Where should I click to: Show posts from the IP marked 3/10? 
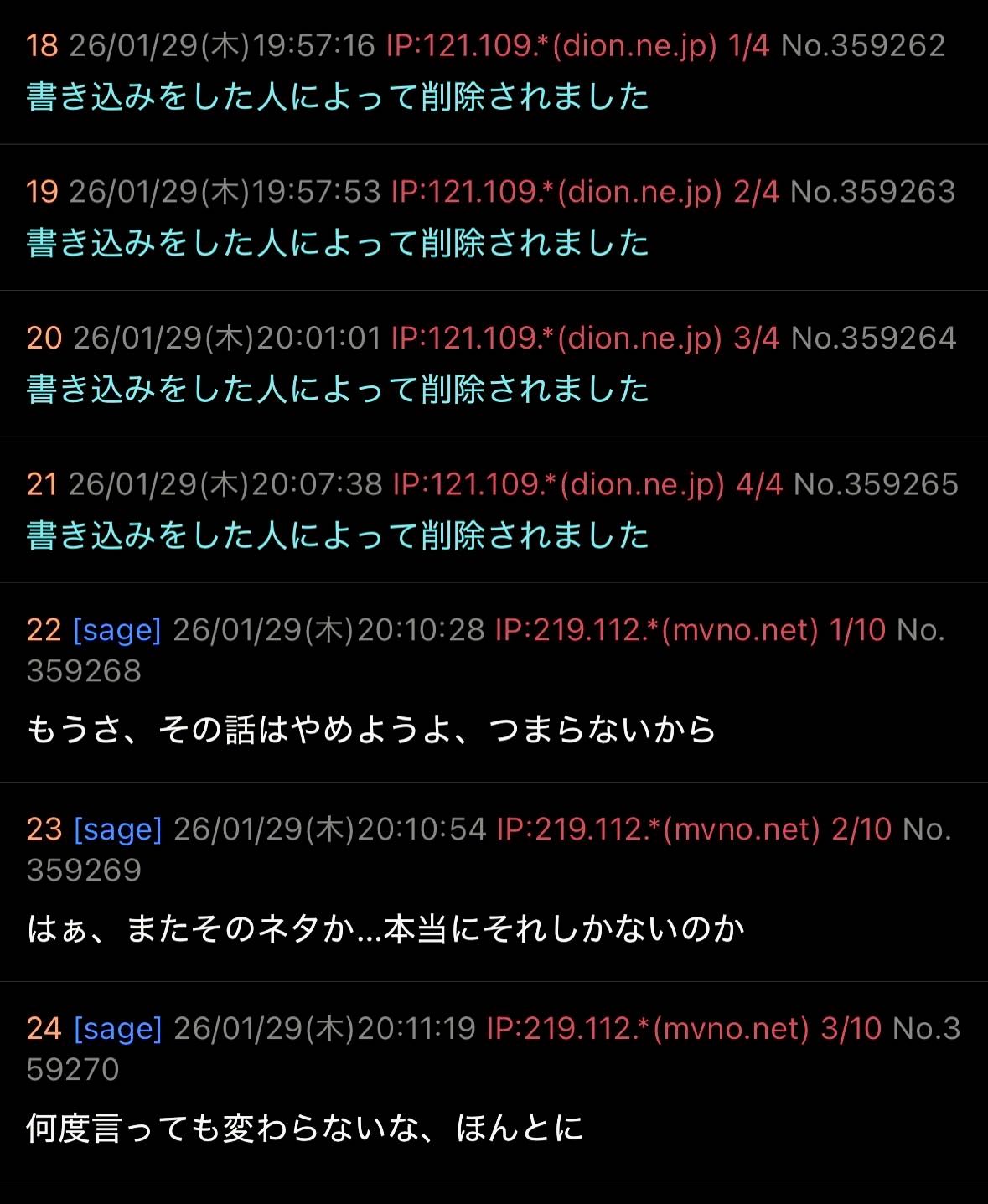pyautogui.click(x=648, y=1029)
